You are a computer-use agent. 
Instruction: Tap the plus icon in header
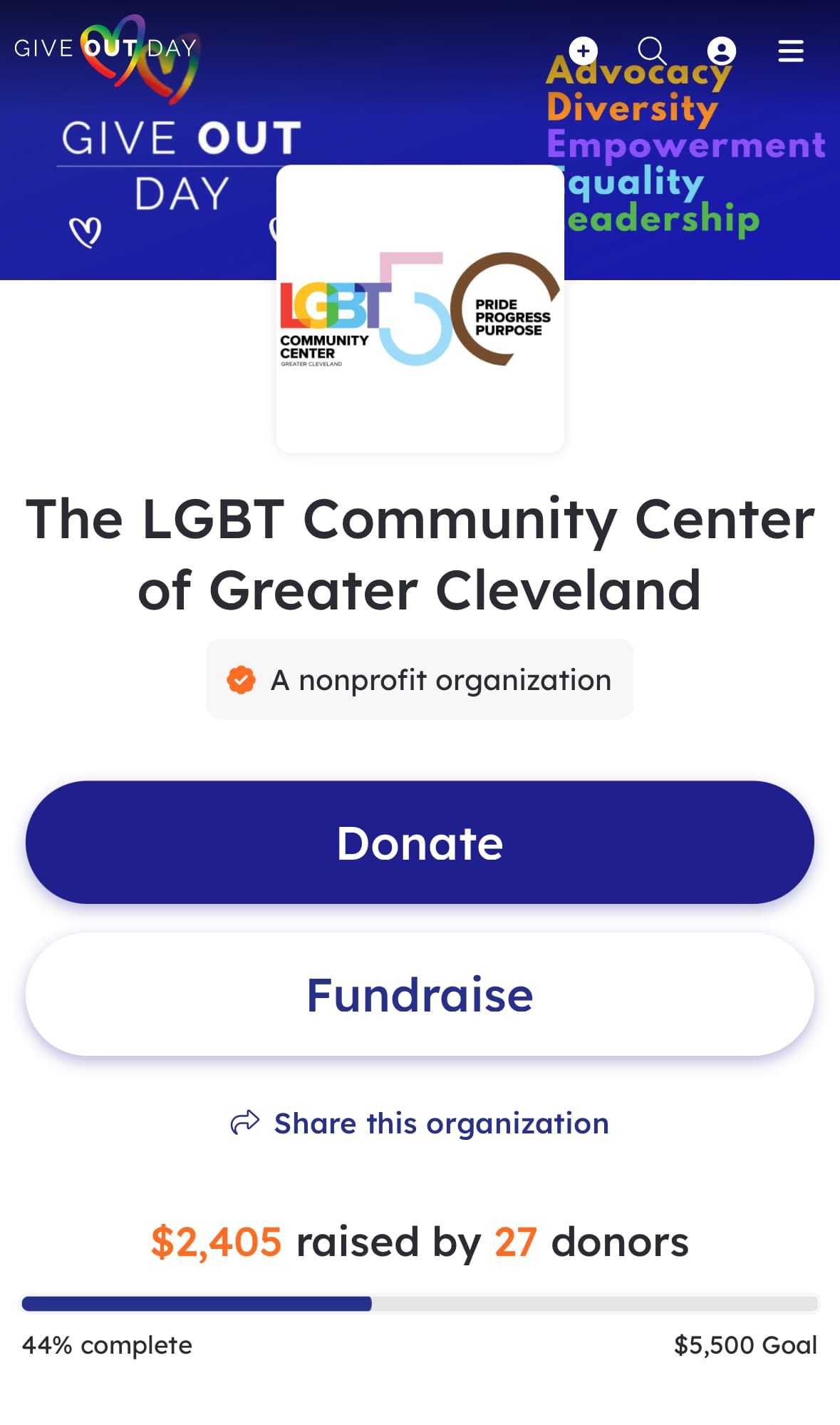pyautogui.click(x=584, y=51)
